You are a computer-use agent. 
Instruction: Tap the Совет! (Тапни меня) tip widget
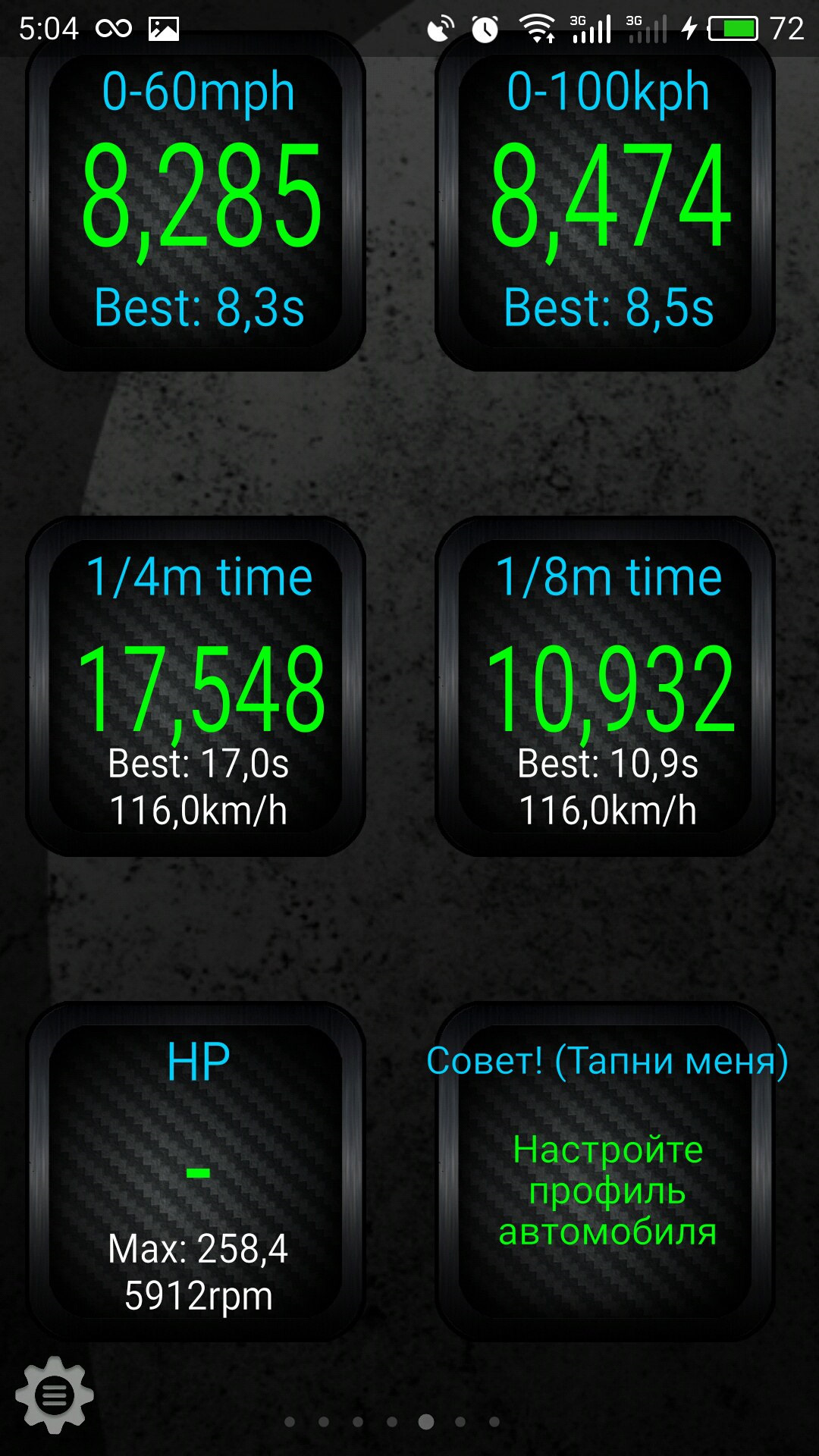point(606,1172)
